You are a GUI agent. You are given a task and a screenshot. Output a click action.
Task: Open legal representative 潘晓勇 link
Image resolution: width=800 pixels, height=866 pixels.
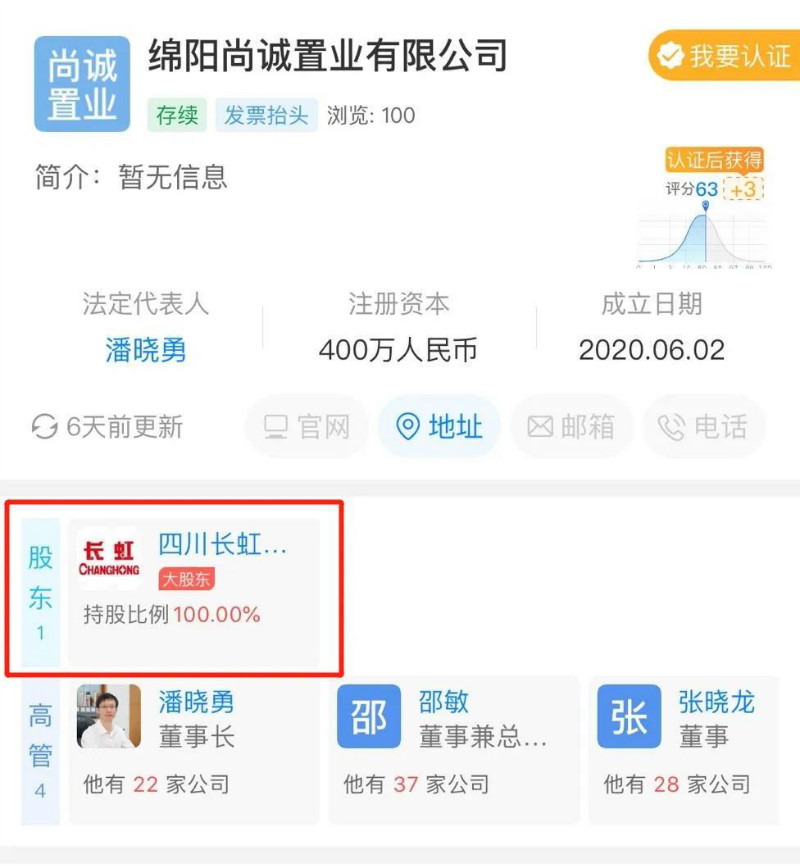tap(146, 350)
